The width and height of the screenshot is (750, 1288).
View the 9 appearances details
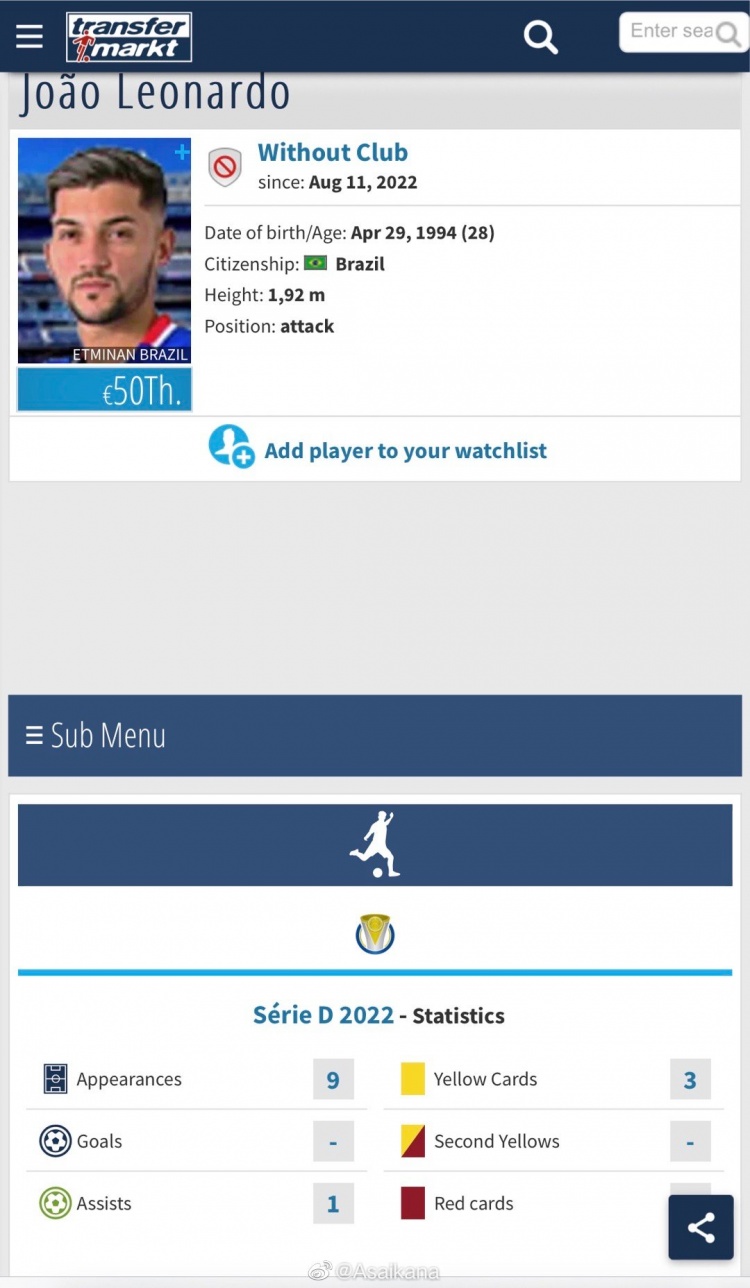[333, 1080]
